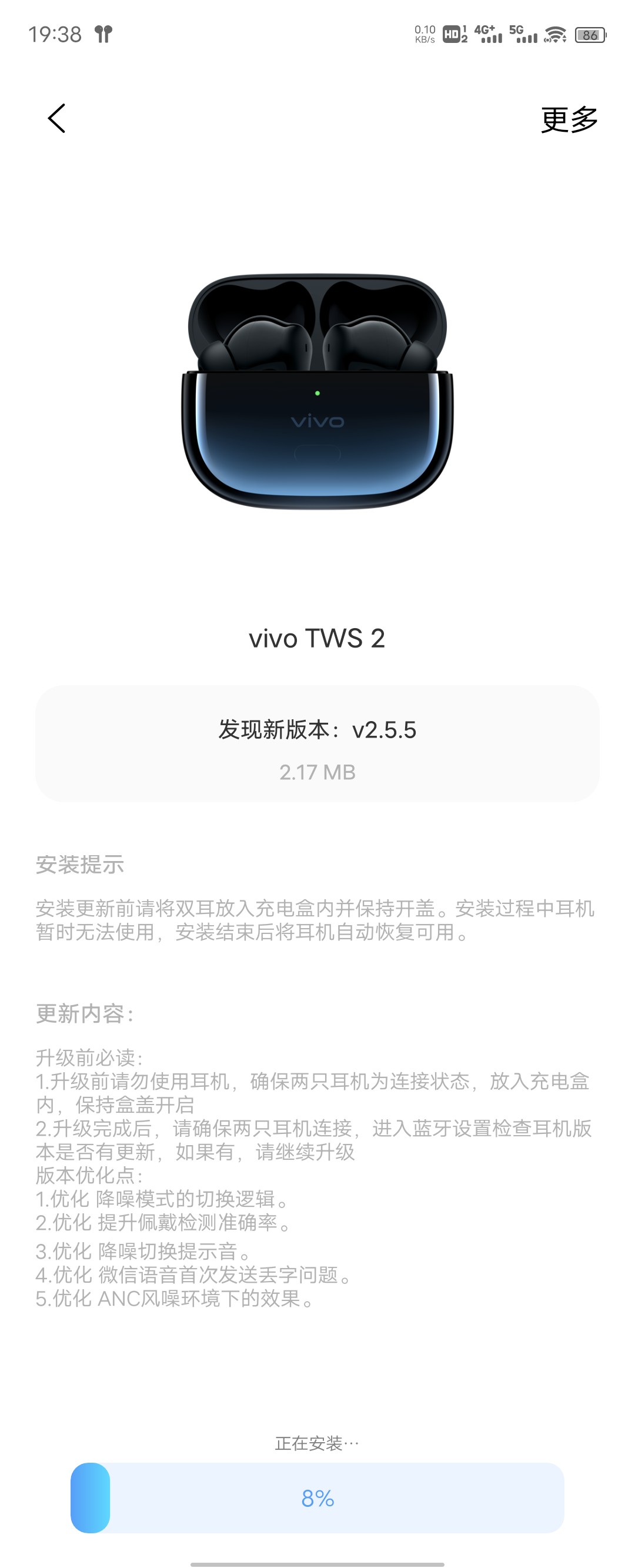Go back using the top-left arrow
635x1568 pixels.
tap(56, 118)
